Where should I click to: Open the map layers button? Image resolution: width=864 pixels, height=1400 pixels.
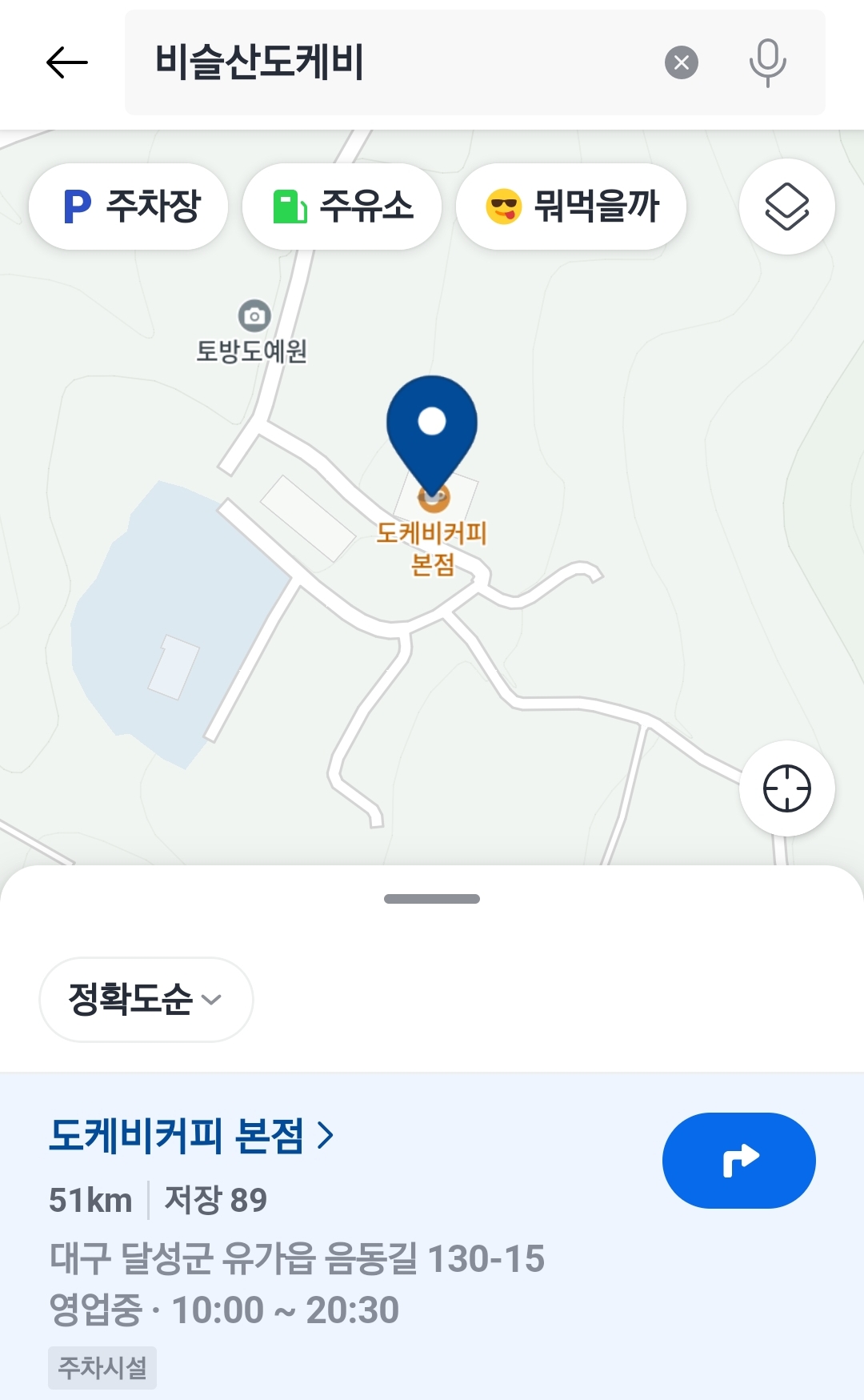tap(787, 207)
